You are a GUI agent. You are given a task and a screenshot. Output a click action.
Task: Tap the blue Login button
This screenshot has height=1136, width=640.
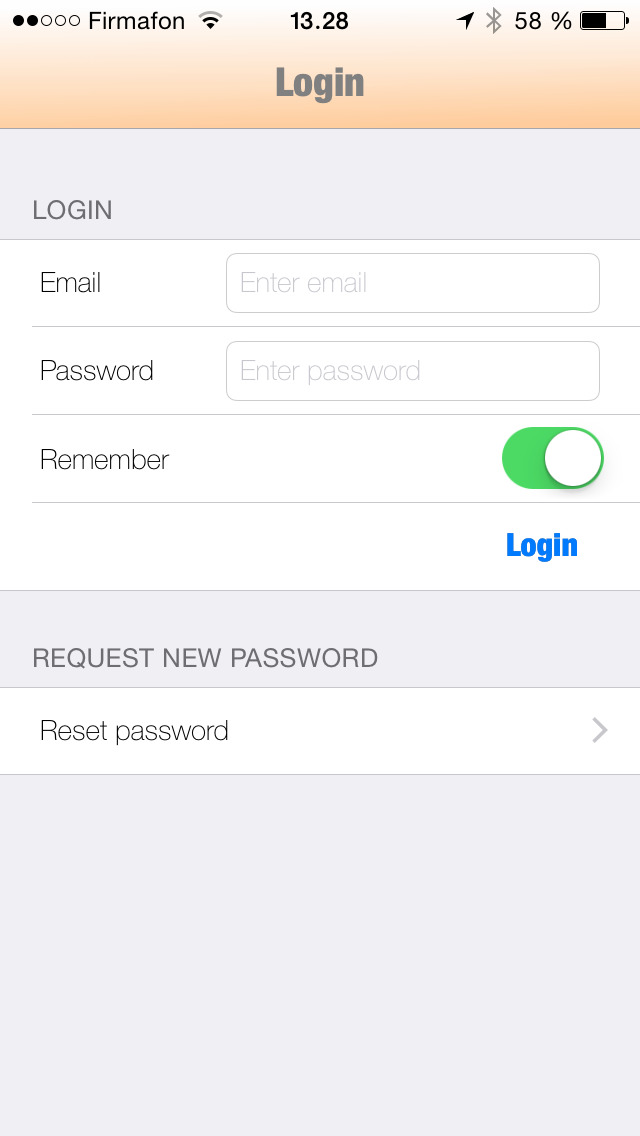[x=541, y=546]
